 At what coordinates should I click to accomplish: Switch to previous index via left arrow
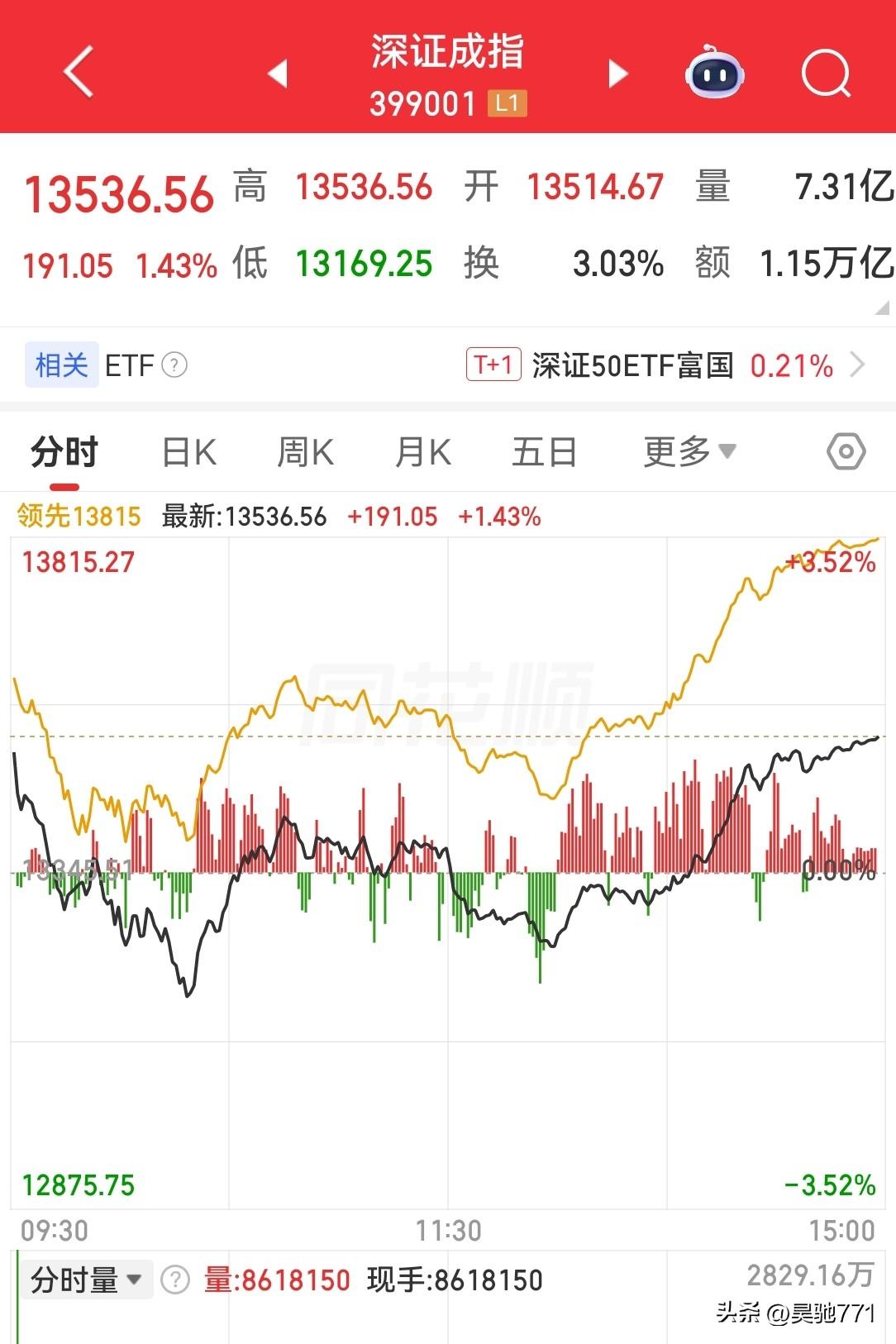point(279,74)
